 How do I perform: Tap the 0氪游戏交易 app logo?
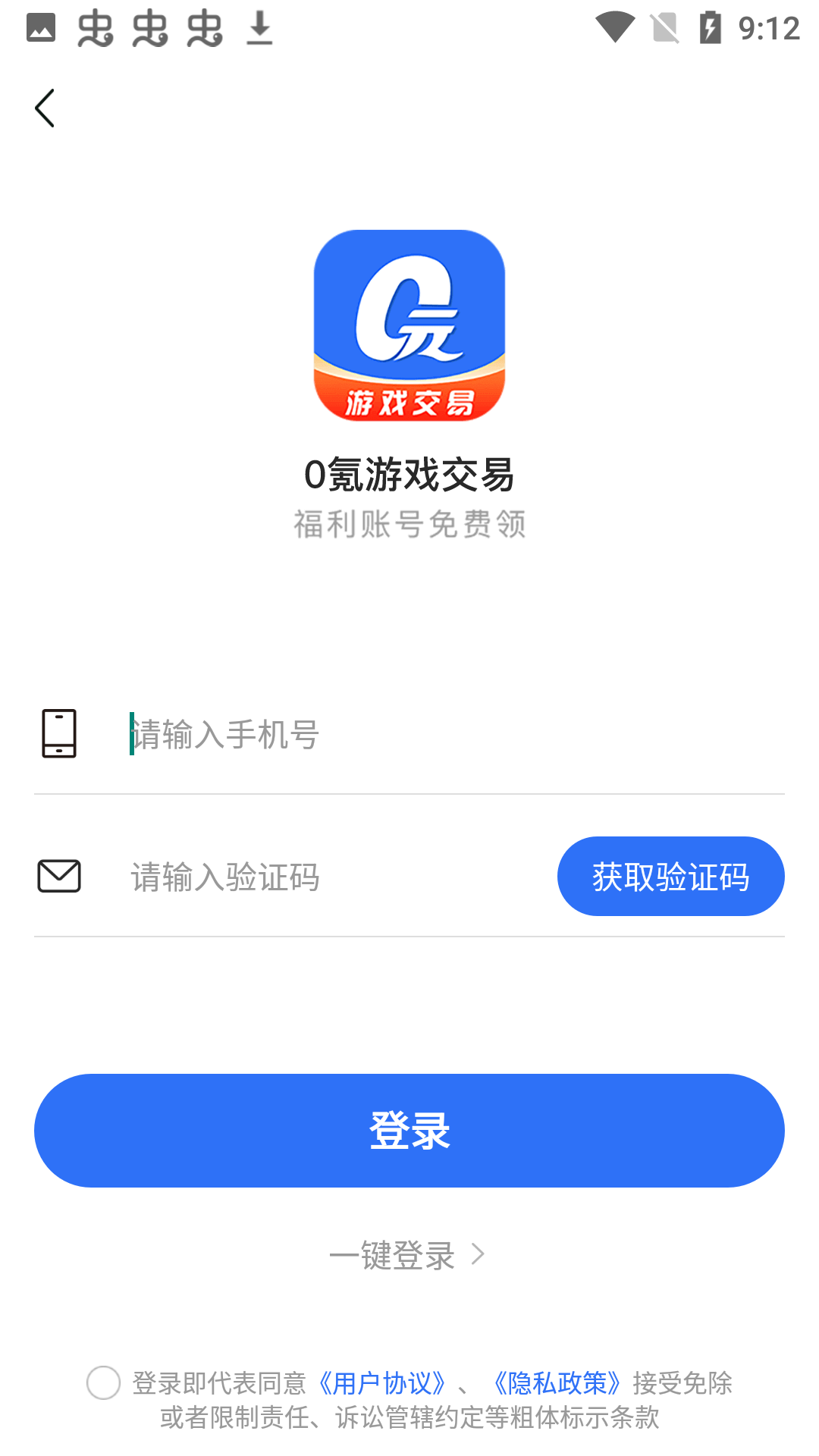point(409,328)
